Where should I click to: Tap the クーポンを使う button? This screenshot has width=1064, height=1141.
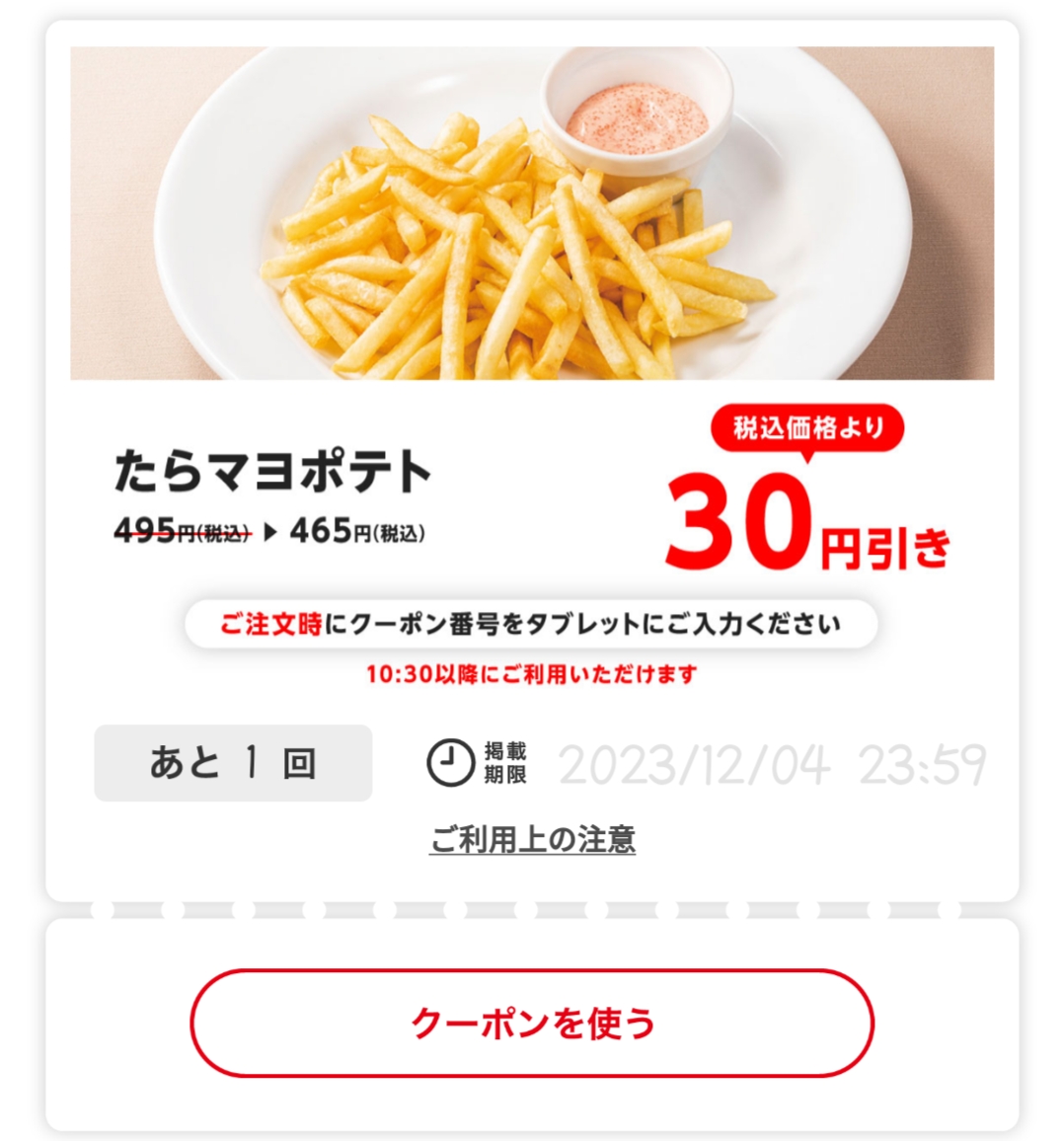pyautogui.click(x=532, y=1023)
